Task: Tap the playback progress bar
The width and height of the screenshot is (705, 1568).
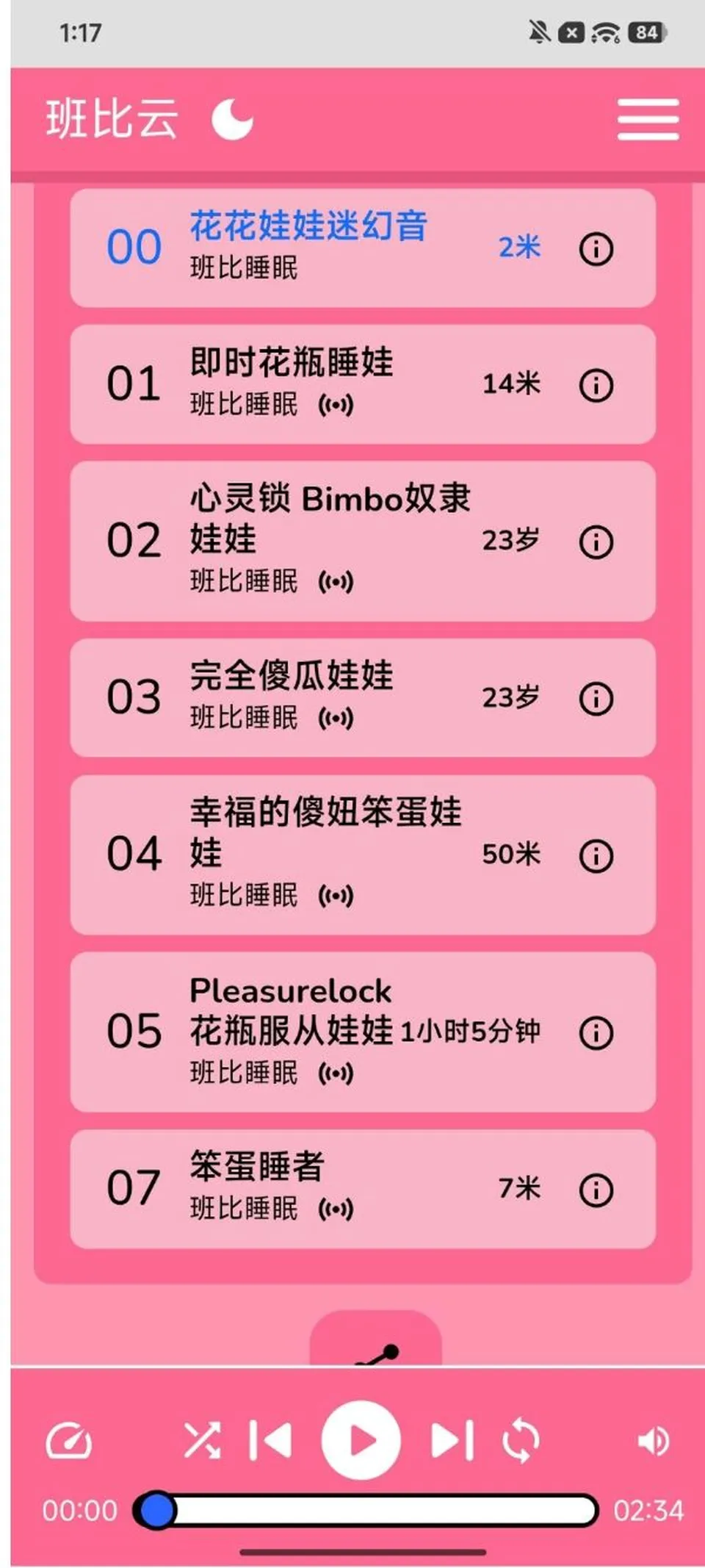Action: point(366,1511)
